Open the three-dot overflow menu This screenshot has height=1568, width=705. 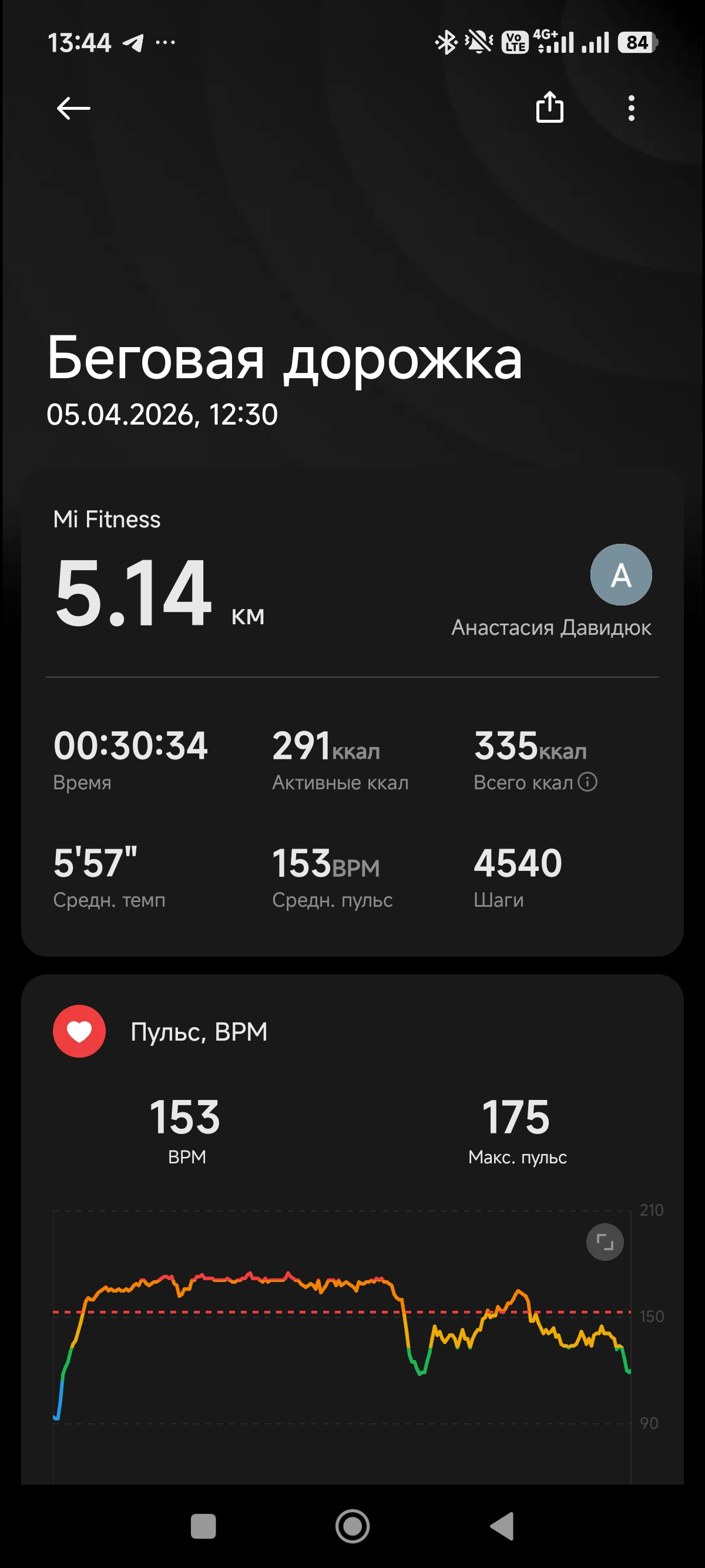[x=632, y=108]
